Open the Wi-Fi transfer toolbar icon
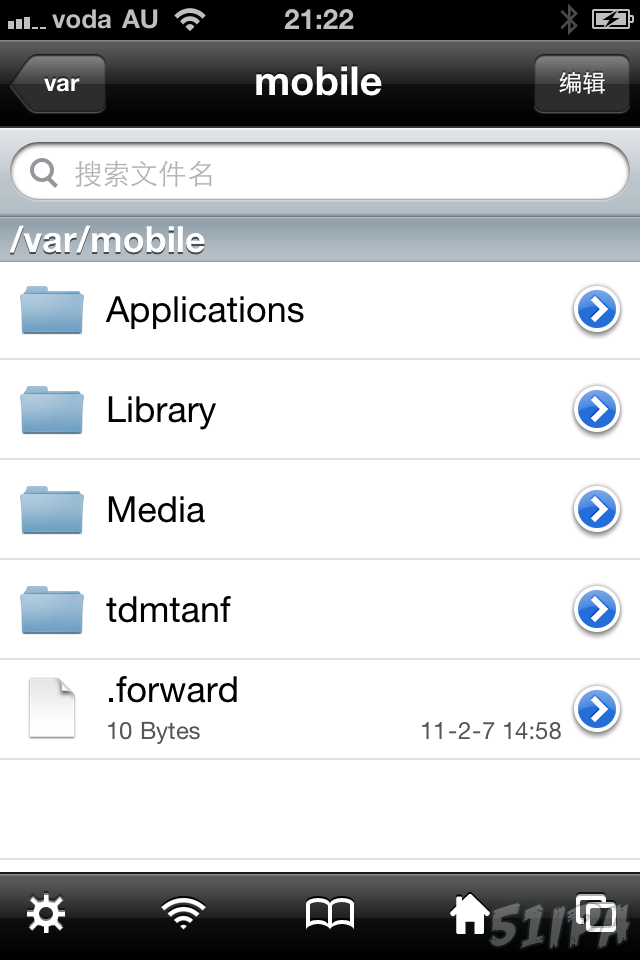 point(183,914)
